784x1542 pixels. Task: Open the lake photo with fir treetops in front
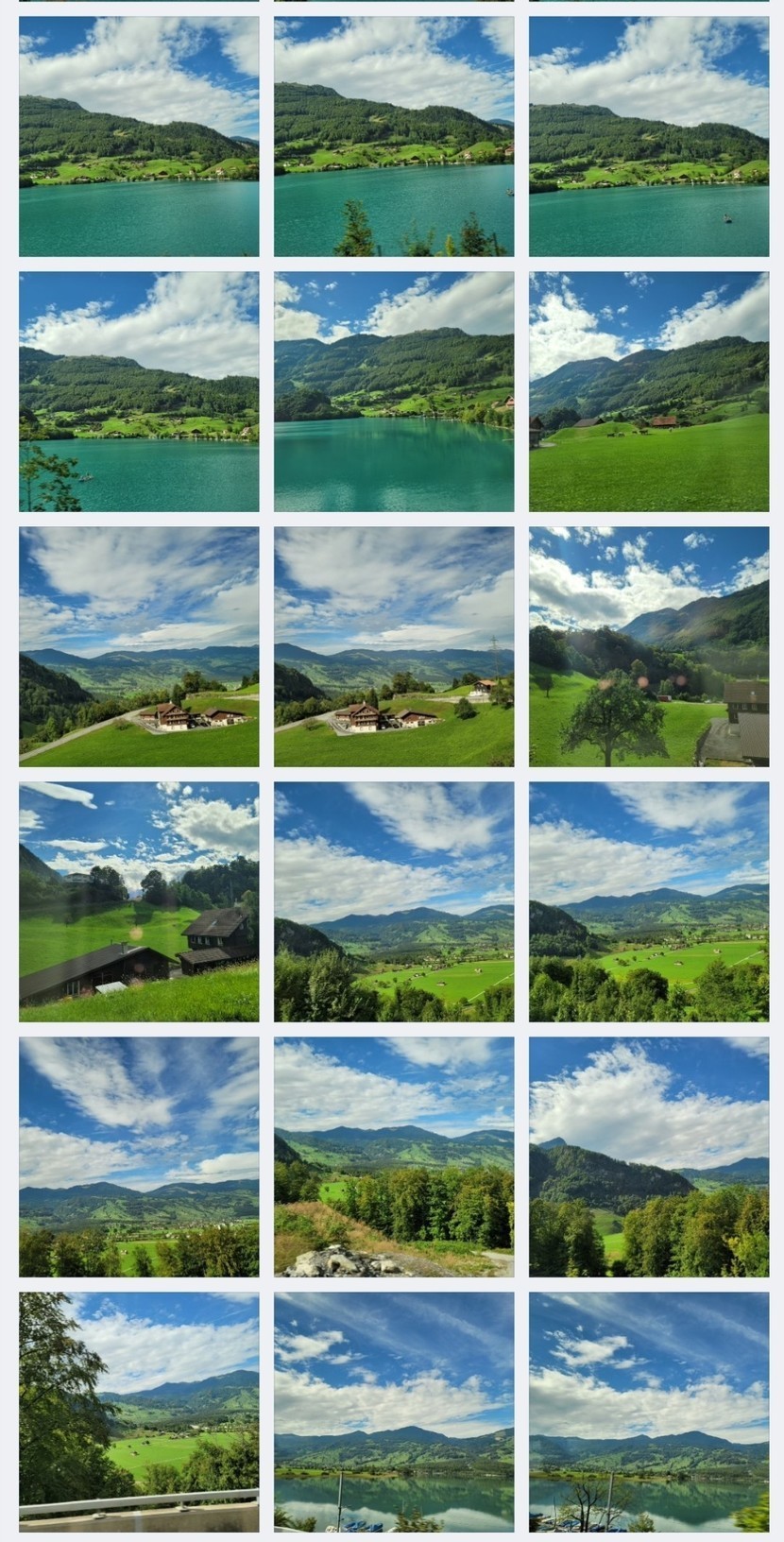click(x=394, y=136)
